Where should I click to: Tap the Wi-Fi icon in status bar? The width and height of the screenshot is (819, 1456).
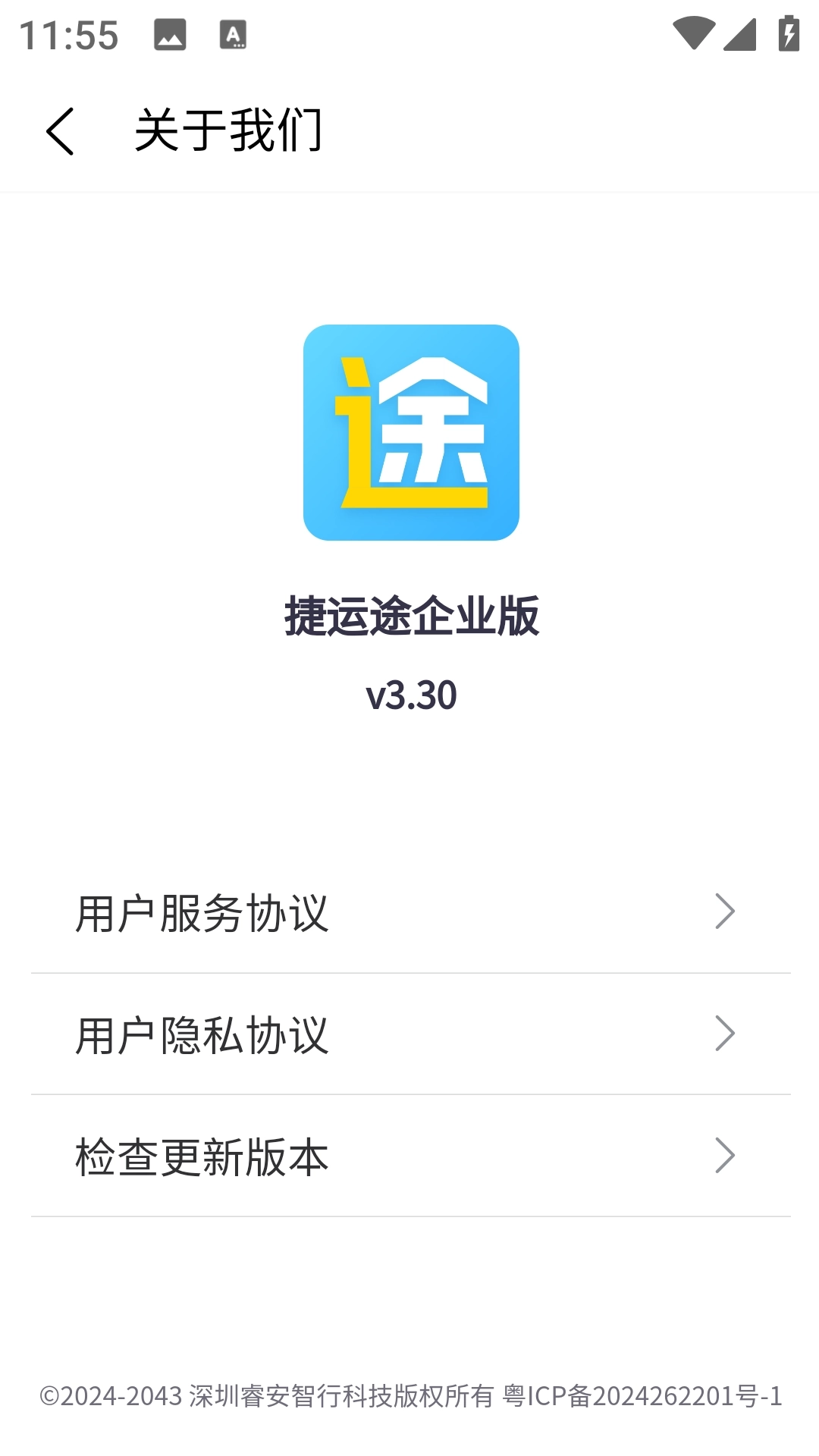692,33
